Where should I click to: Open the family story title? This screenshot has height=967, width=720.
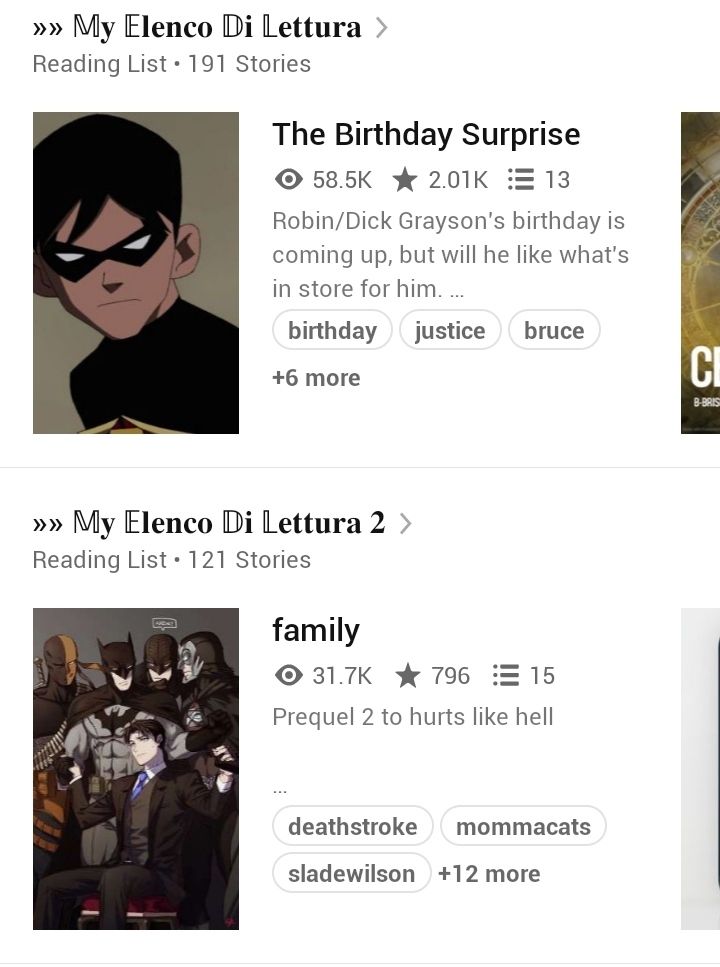click(x=316, y=630)
